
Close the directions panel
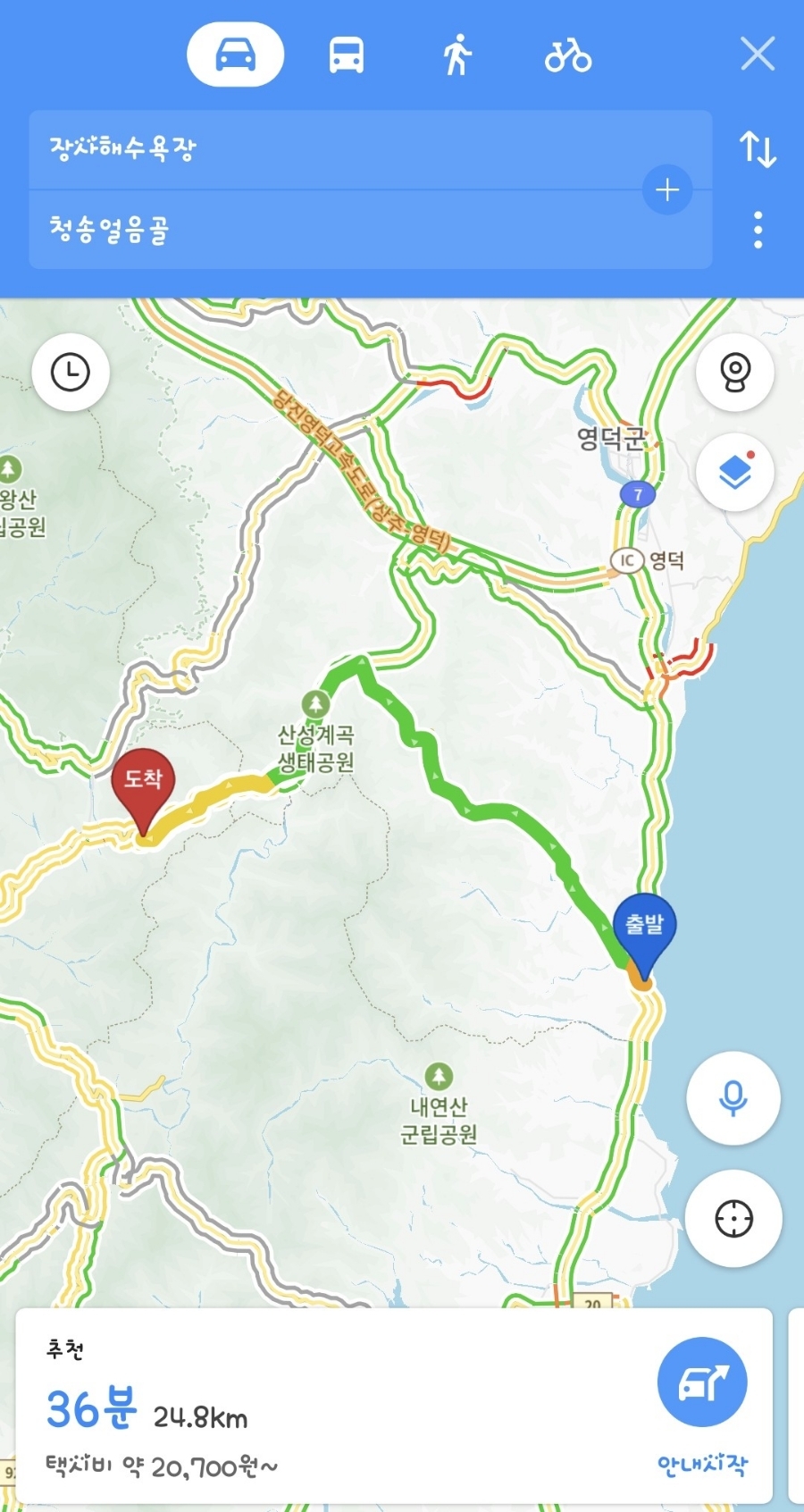point(758,55)
